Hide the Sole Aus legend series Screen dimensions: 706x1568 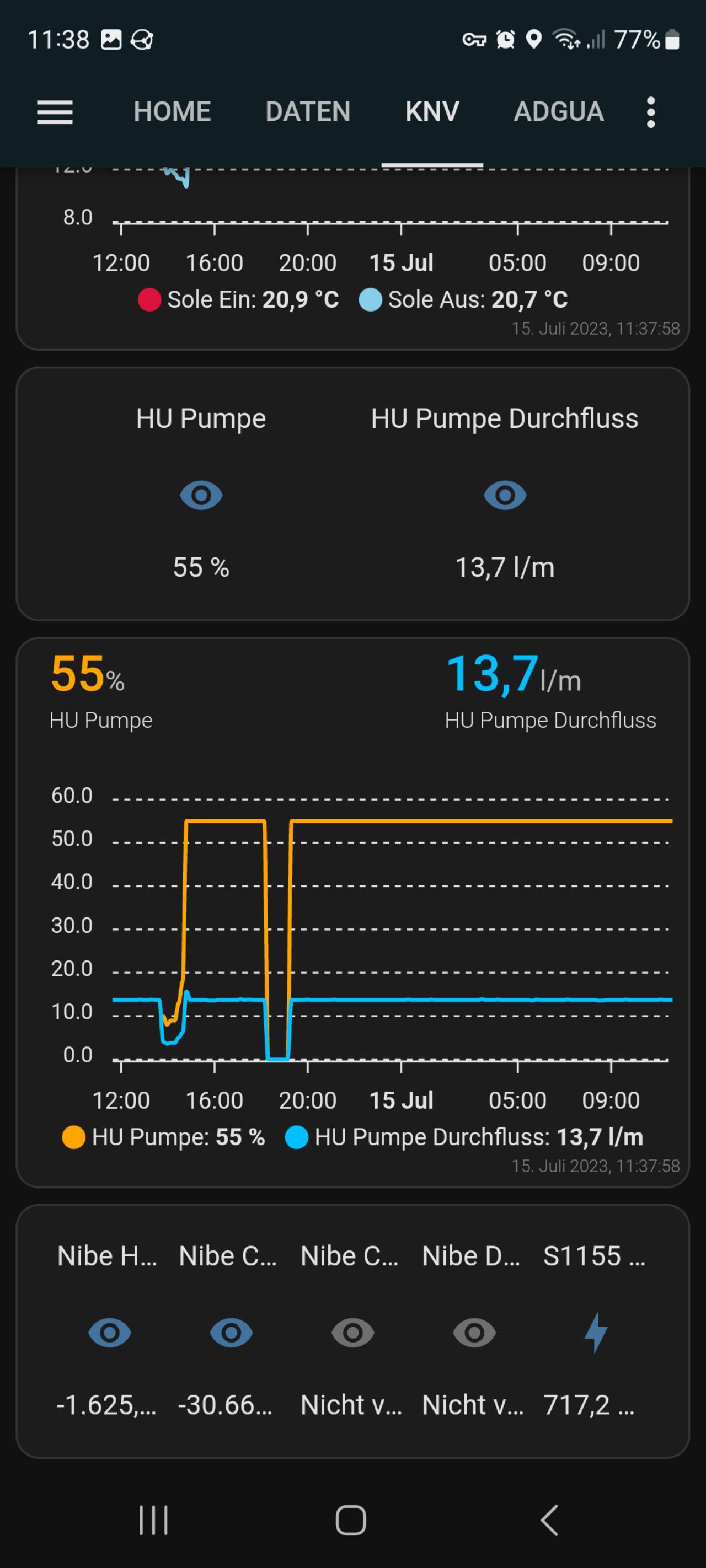click(x=463, y=299)
